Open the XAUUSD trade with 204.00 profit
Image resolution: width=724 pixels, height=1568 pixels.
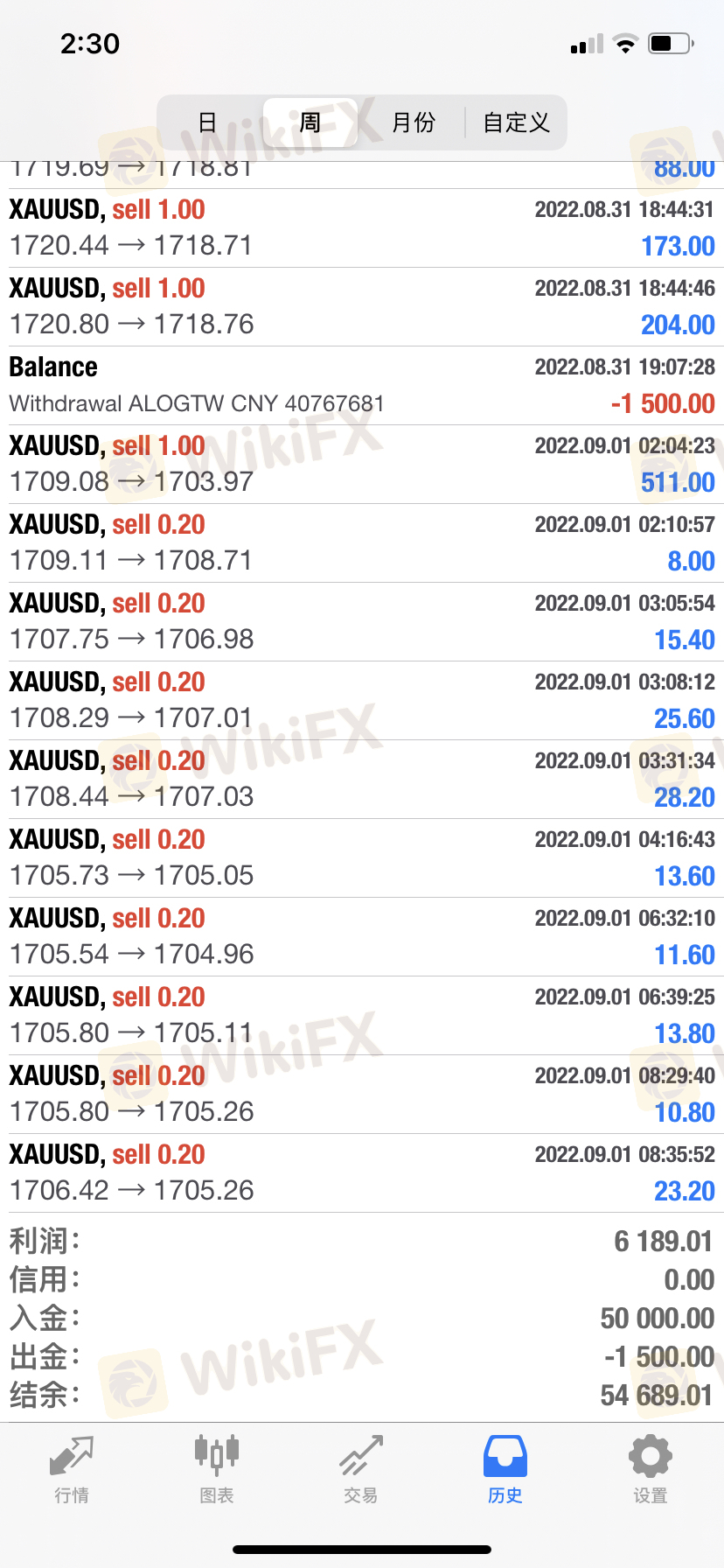362,307
